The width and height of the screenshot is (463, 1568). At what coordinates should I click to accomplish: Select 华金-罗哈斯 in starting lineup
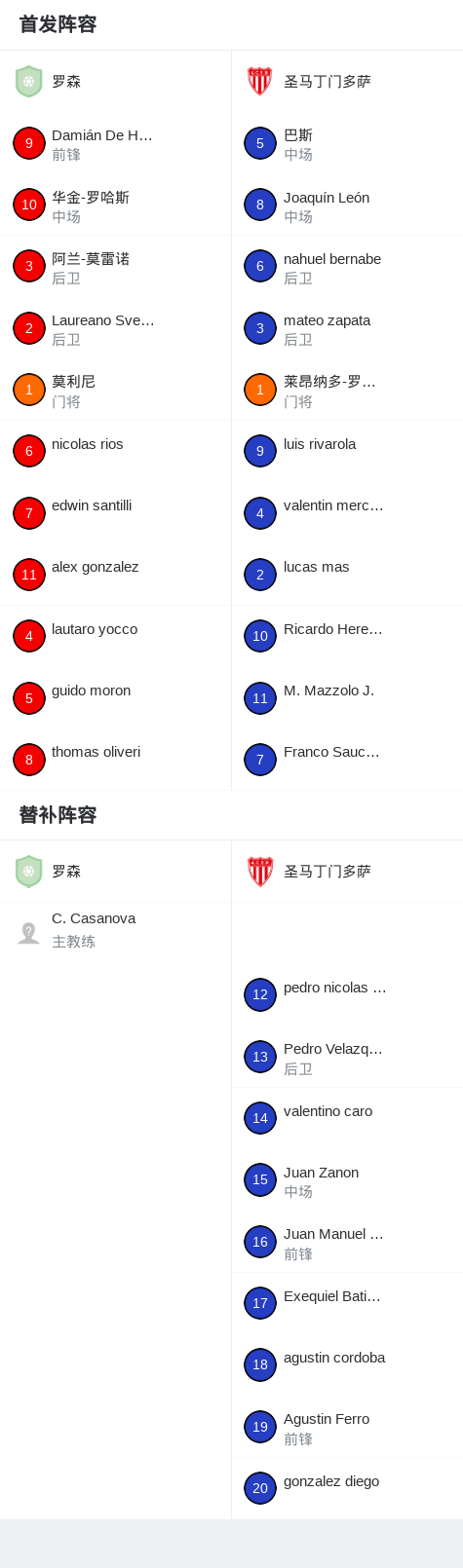[x=115, y=205]
